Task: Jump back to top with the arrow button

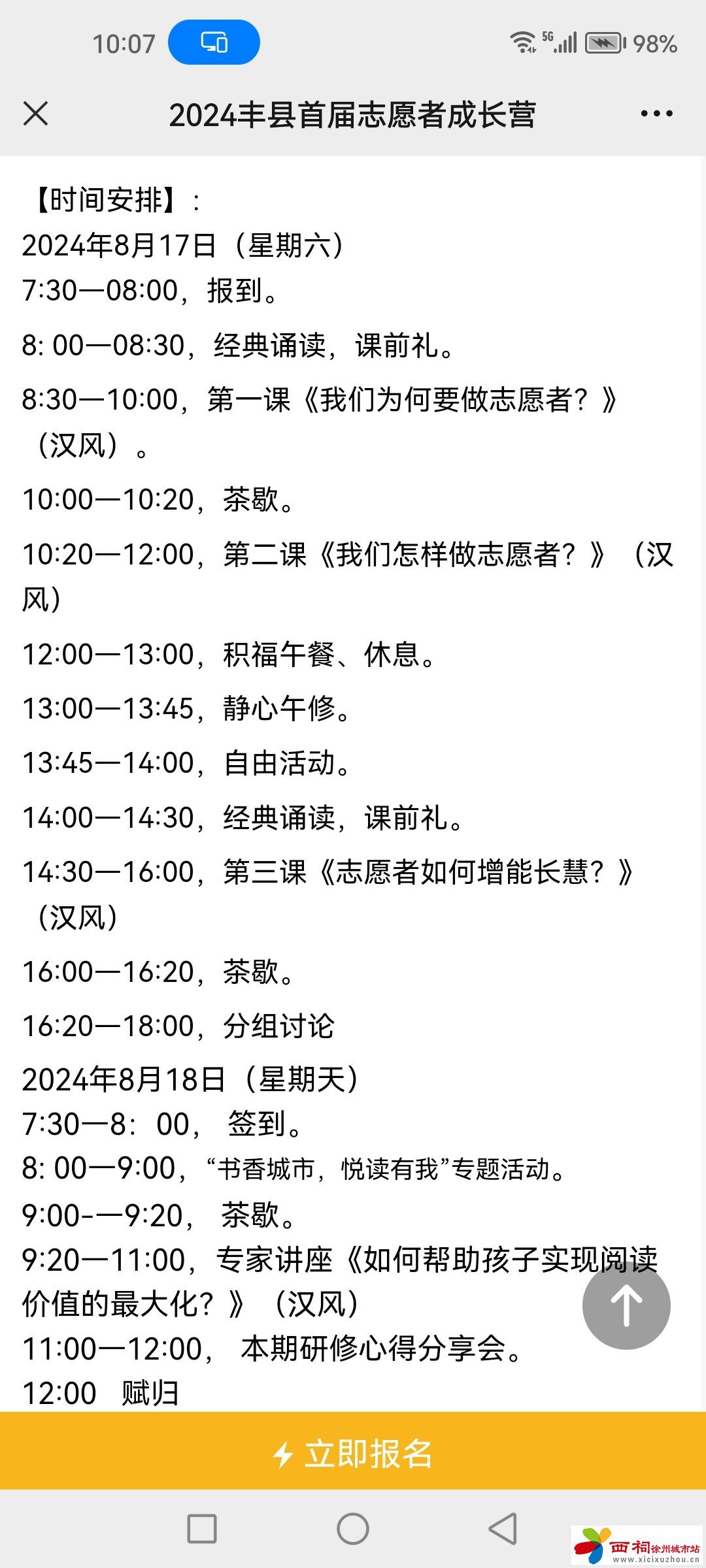Action: pos(626,1306)
